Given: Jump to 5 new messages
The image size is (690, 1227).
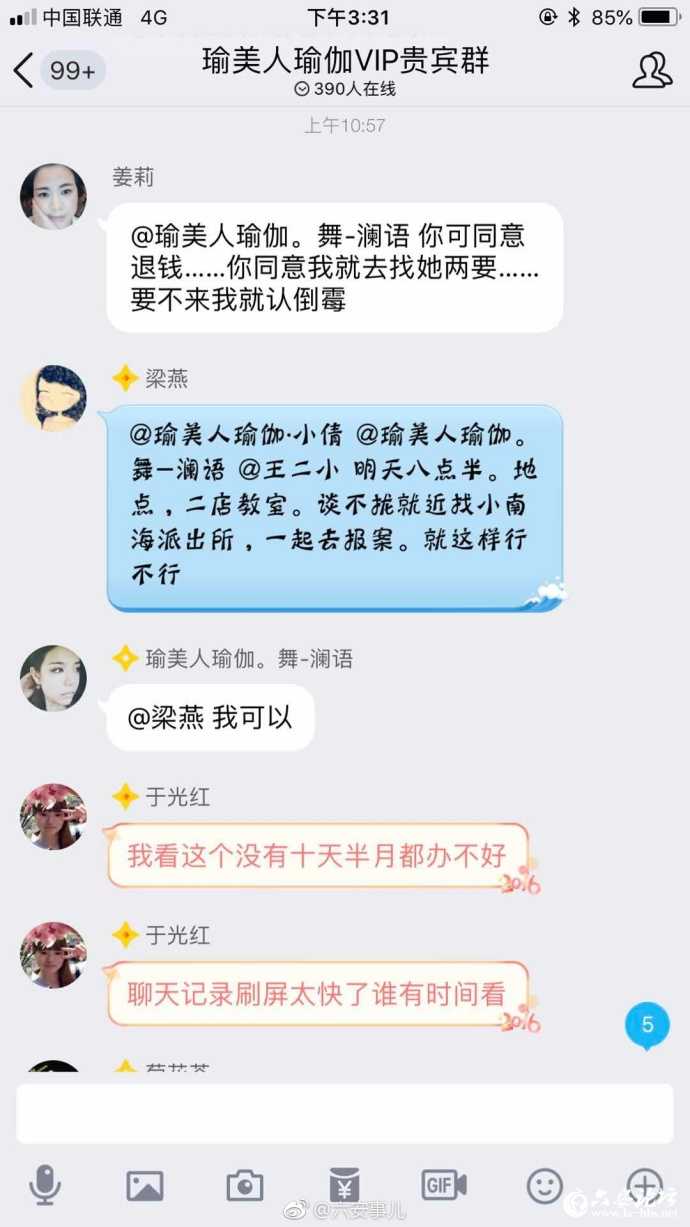Looking at the screenshot, I should point(647,1026).
